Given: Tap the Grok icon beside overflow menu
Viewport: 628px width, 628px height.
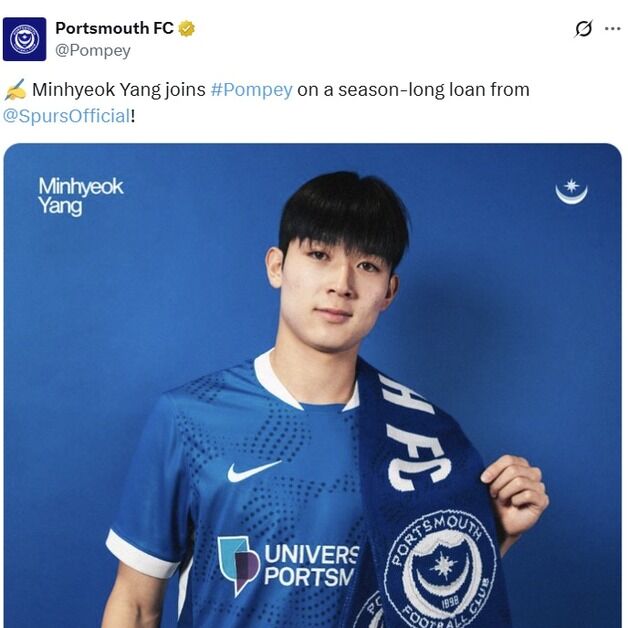Looking at the screenshot, I should pyautogui.click(x=584, y=29).
